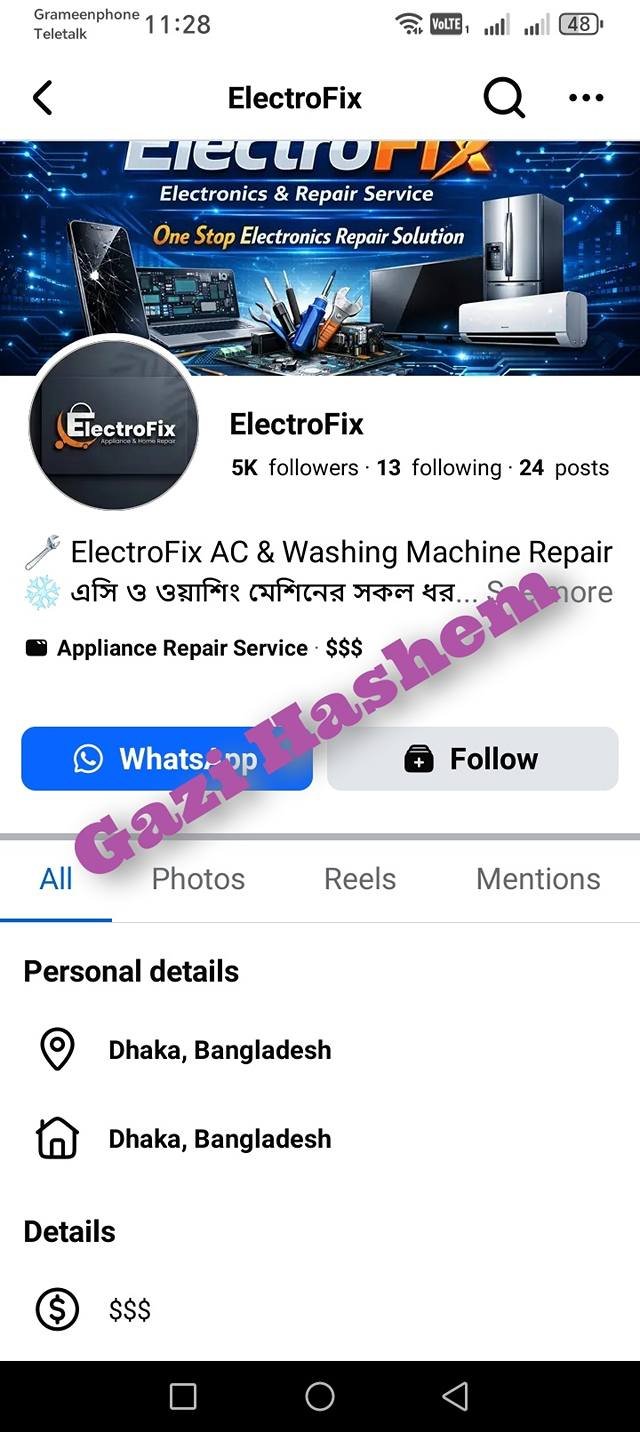The width and height of the screenshot is (640, 1432).
Task: Open the ElectroFix profile picture
Action: tap(114, 425)
